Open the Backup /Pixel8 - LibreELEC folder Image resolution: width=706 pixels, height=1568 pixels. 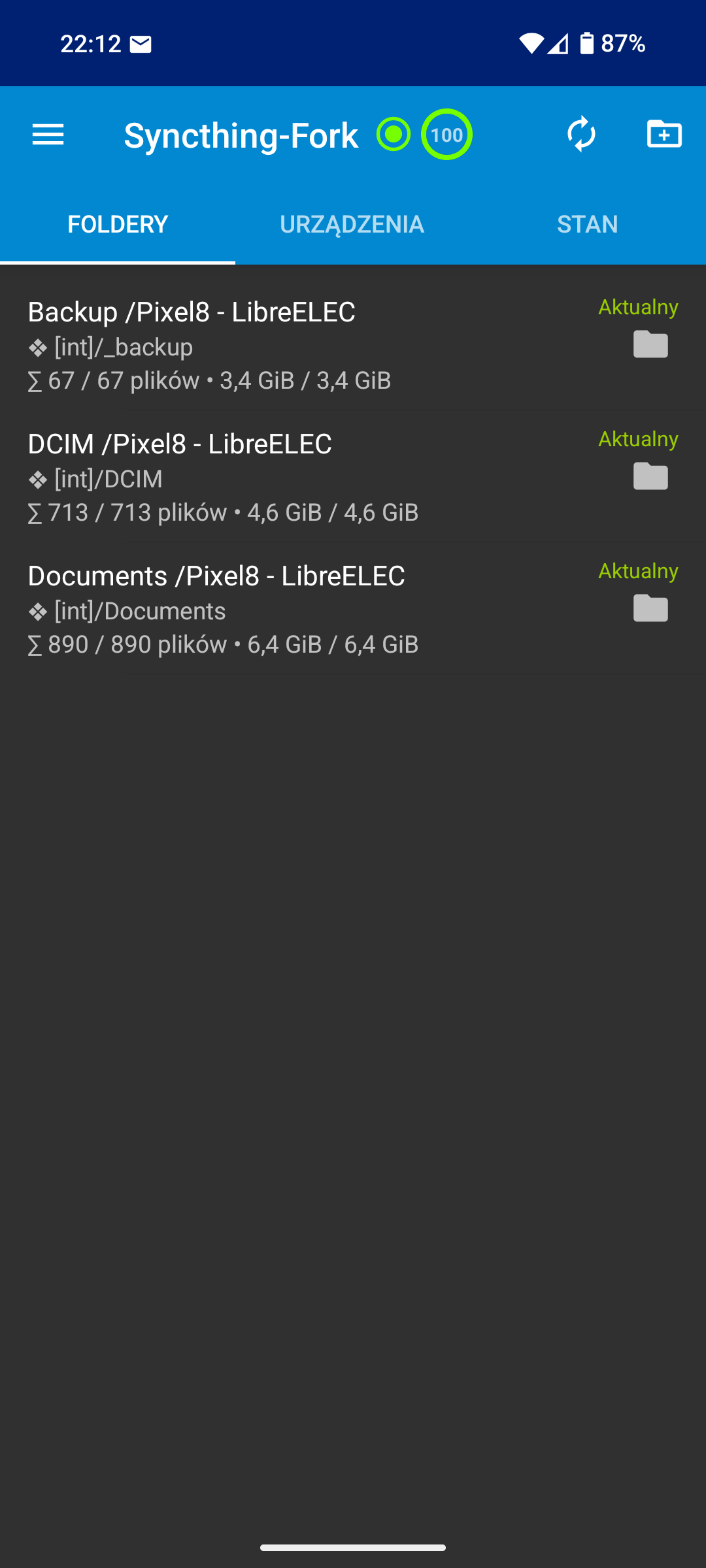(x=261, y=345)
